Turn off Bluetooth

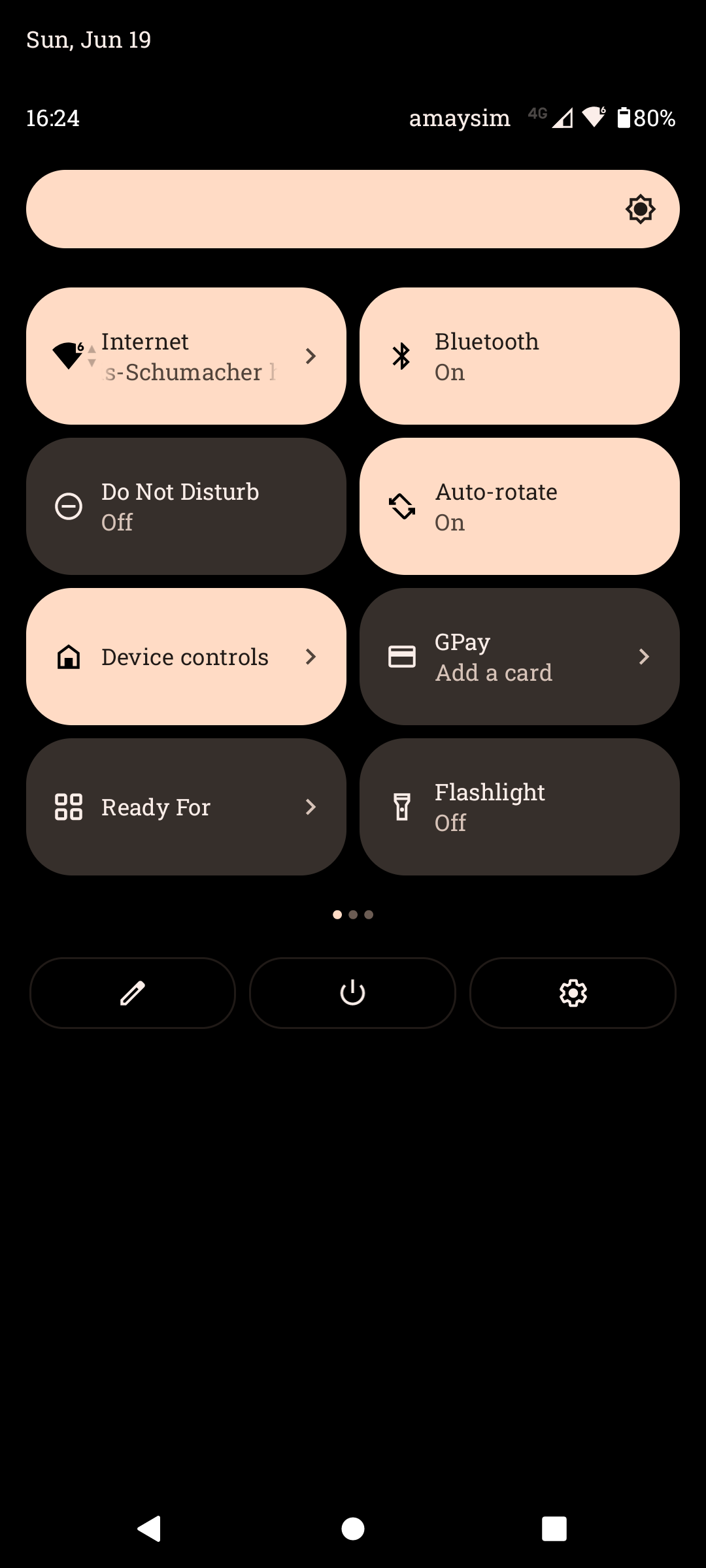click(520, 356)
